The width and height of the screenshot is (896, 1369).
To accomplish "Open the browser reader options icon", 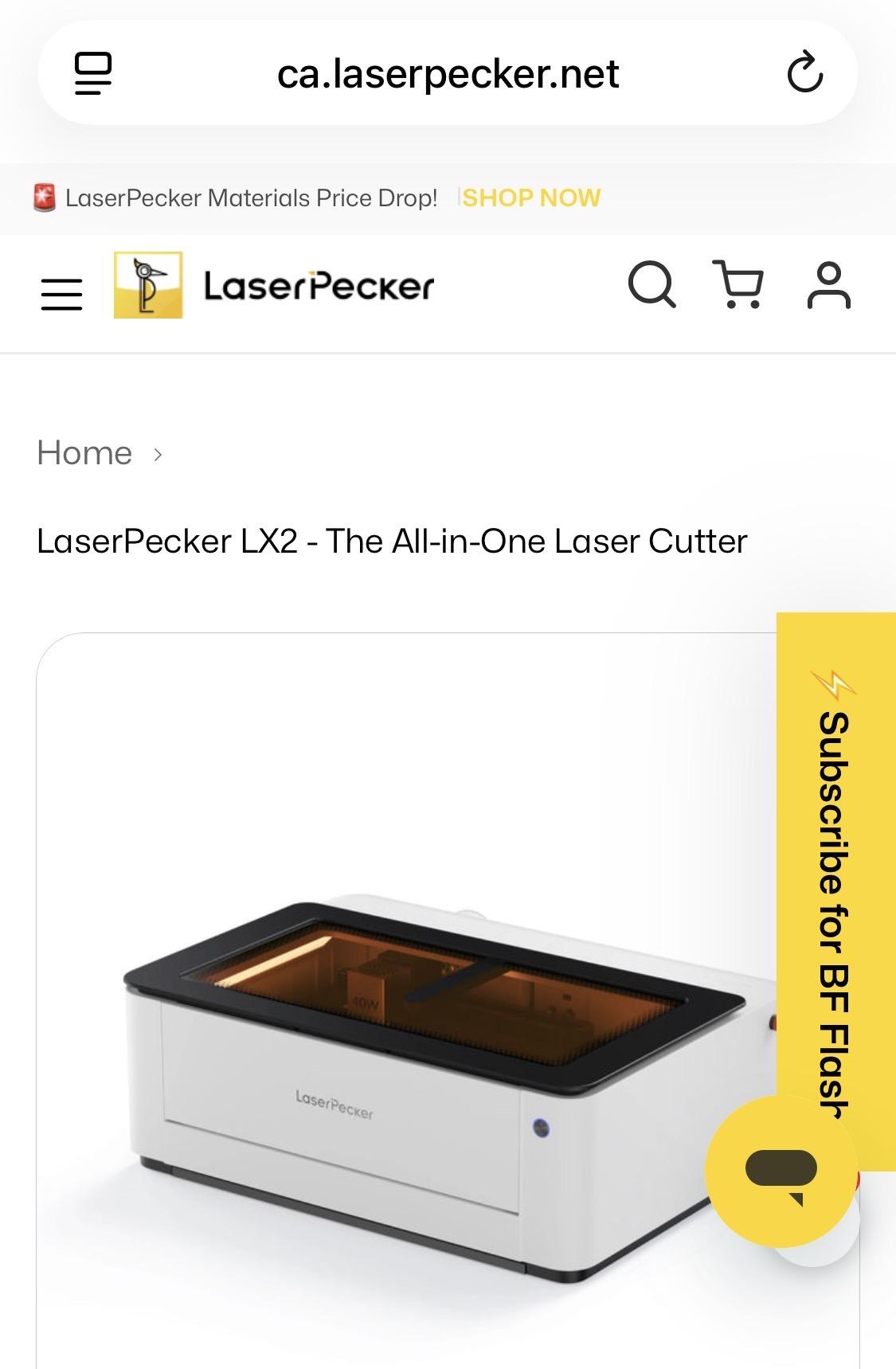I will coord(93,73).
